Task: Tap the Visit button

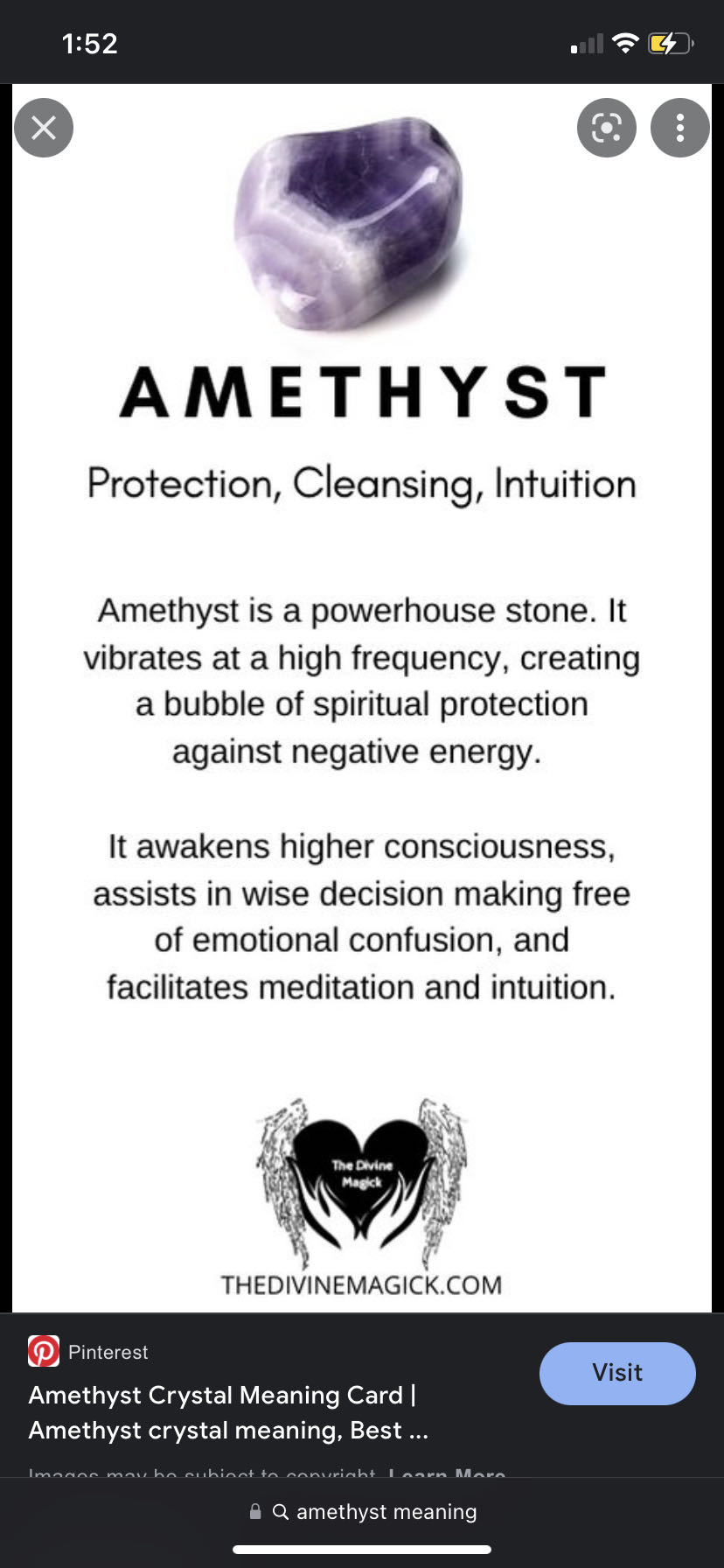Action: (x=616, y=1373)
